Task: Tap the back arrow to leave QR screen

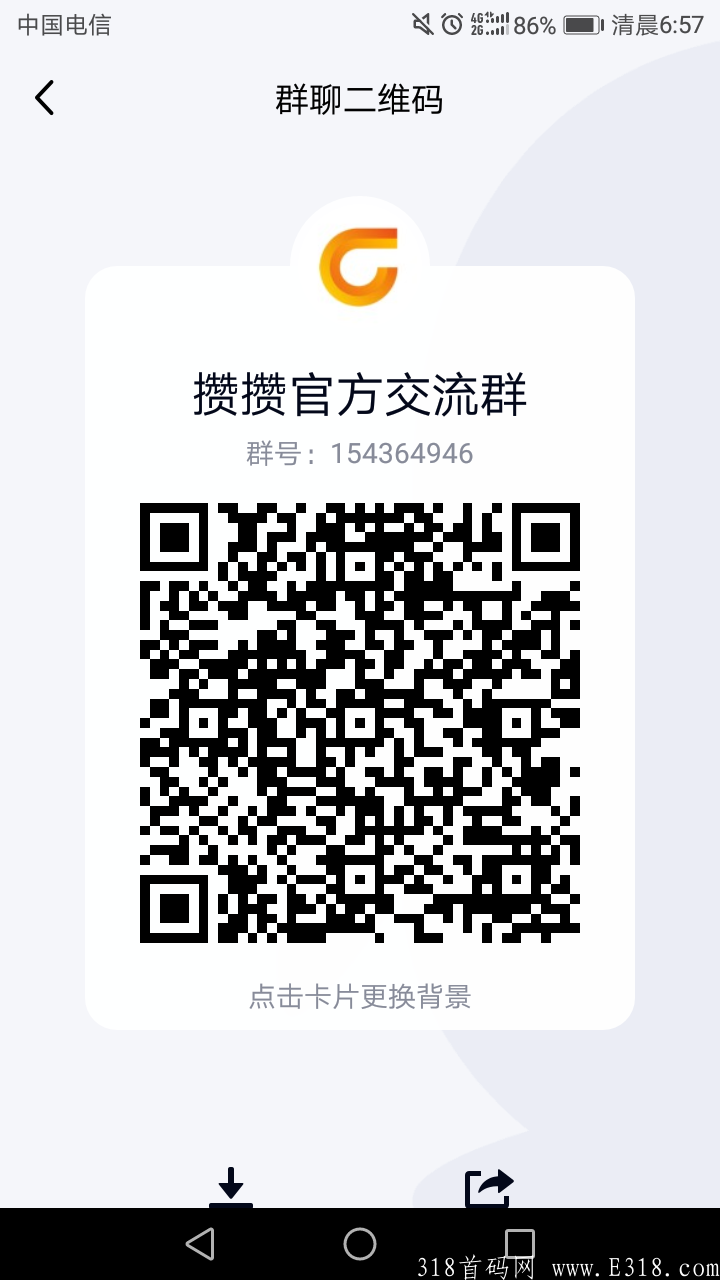Action: [44, 98]
